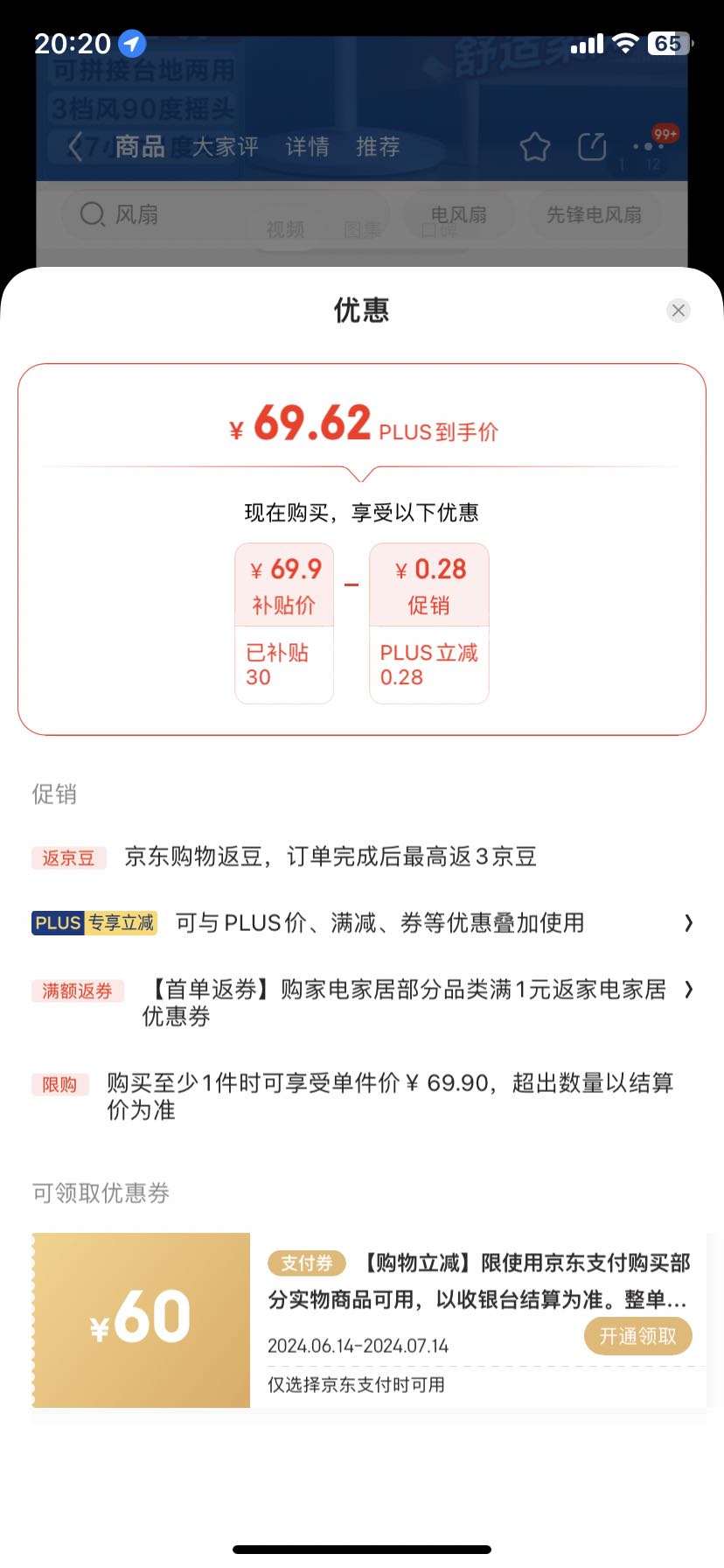Expand the PLUS 专享立减 details chevron

[x=690, y=922]
